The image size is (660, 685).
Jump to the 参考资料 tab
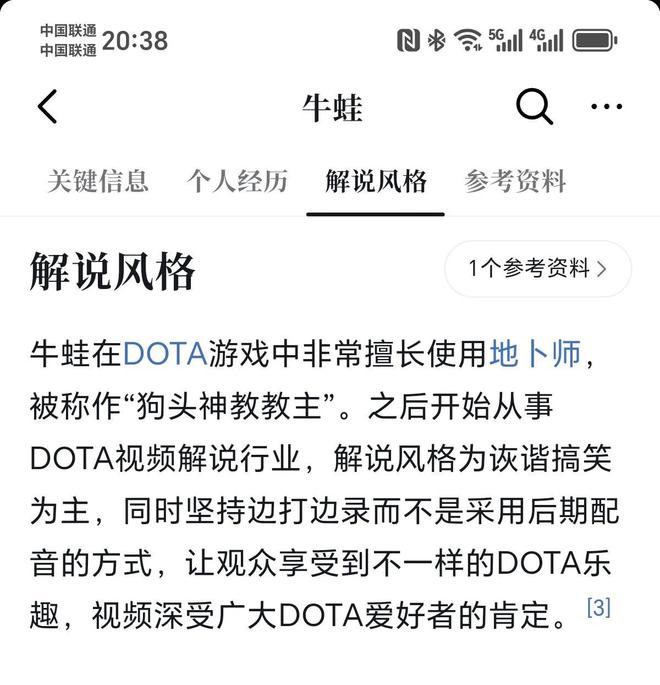pos(515,181)
